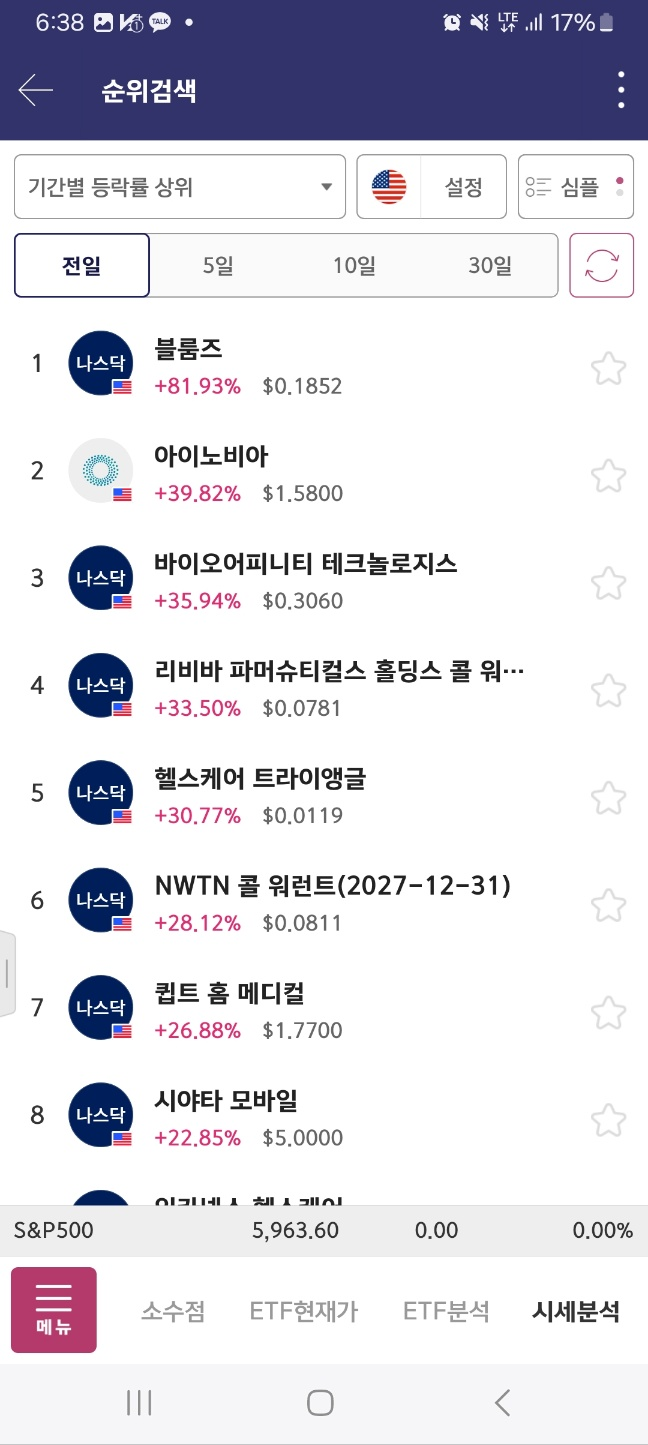648x1445 pixels.
Task: Refresh the ranking list
Action: [602, 266]
